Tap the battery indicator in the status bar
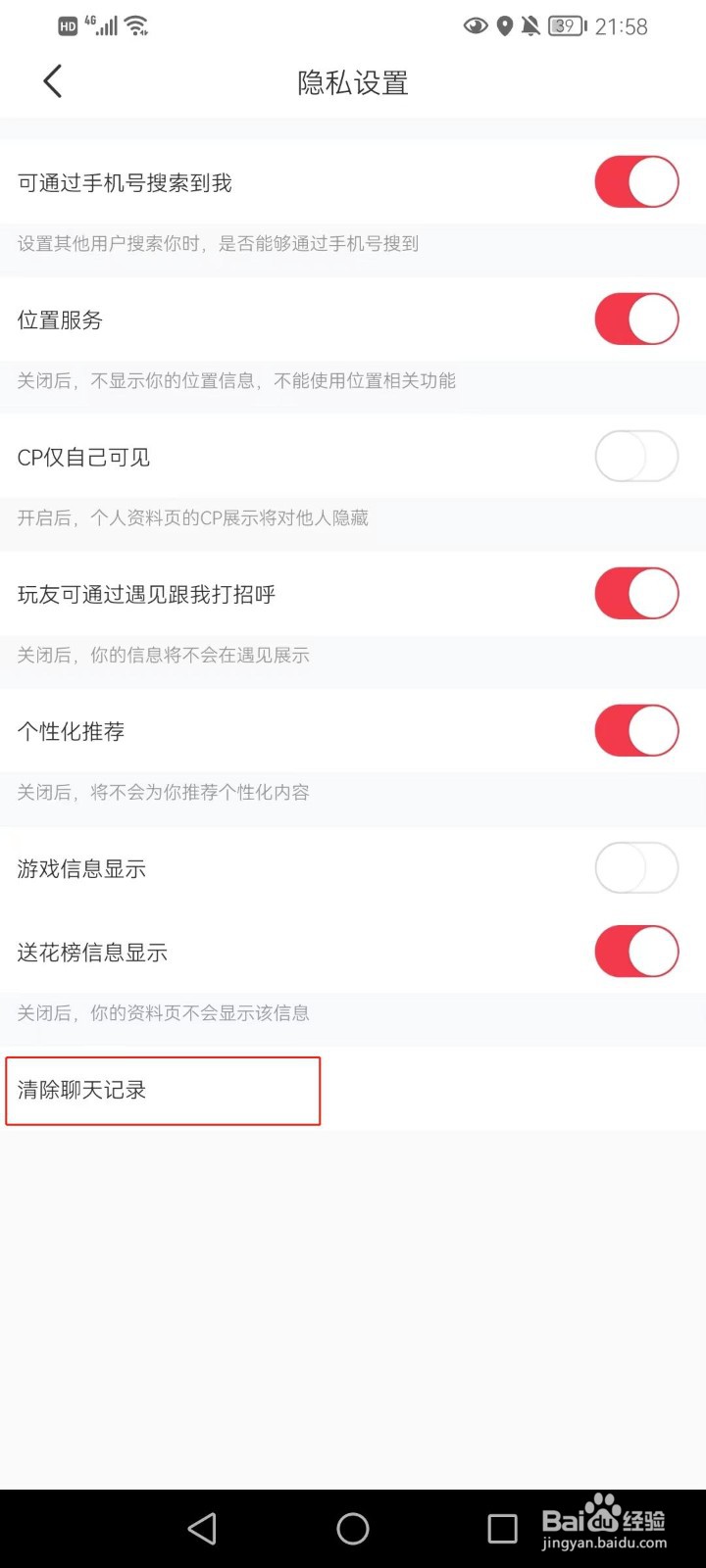The width and height of the screenshot is (706, 1568). coord(567,26)
